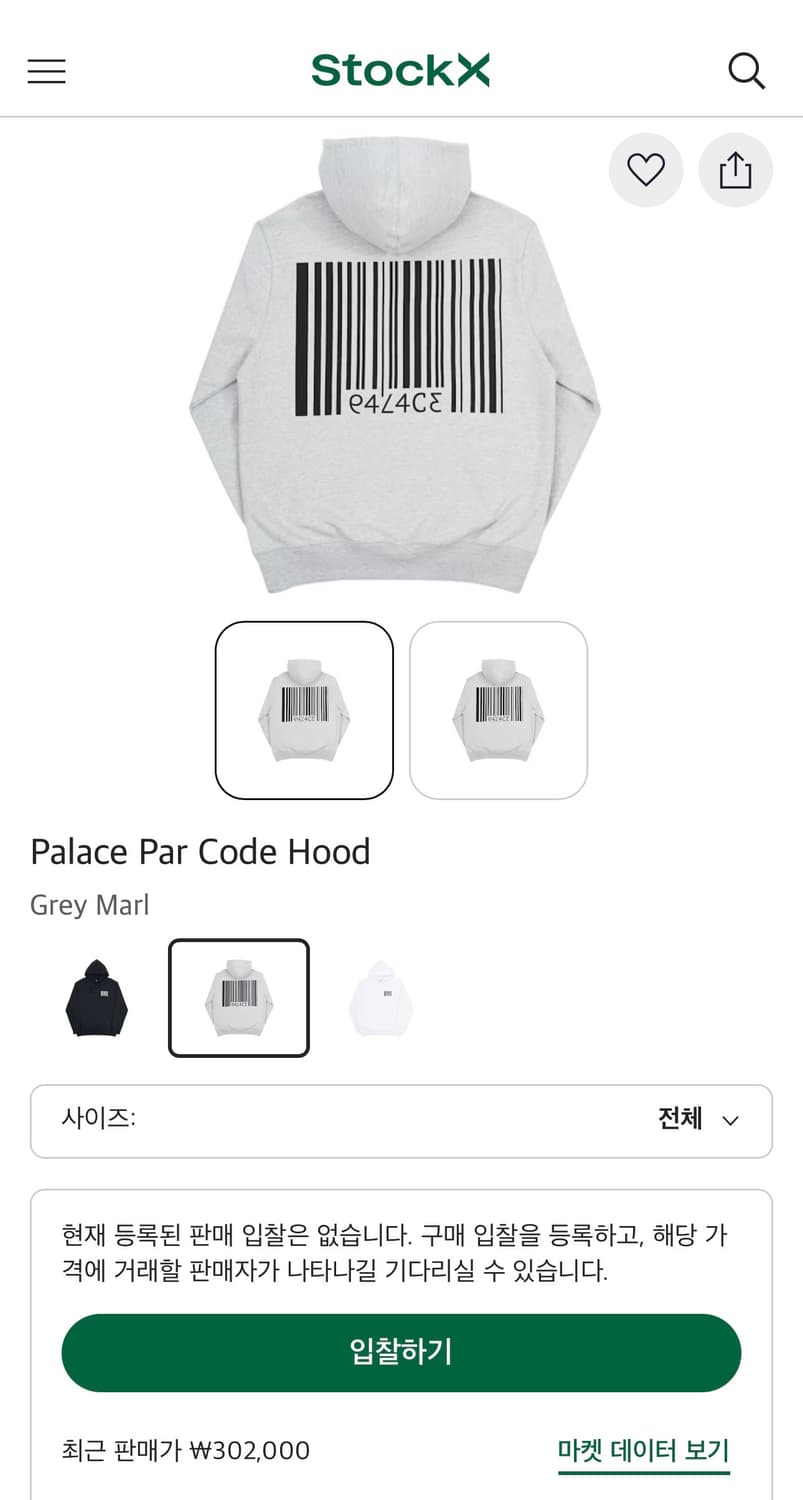Click the heart to add to favorites
The image size is (803, 1500).
pos(646,170)
